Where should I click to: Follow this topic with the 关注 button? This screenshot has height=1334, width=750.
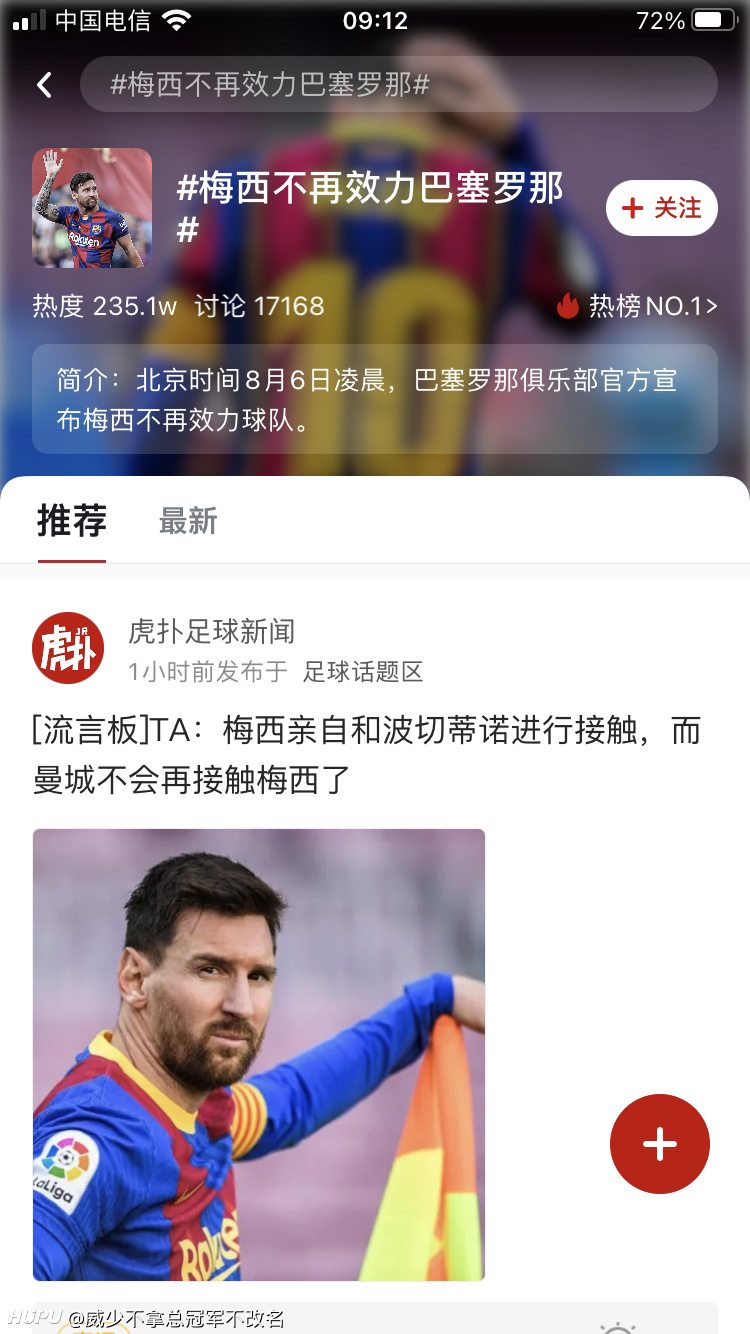pos(661,208)
